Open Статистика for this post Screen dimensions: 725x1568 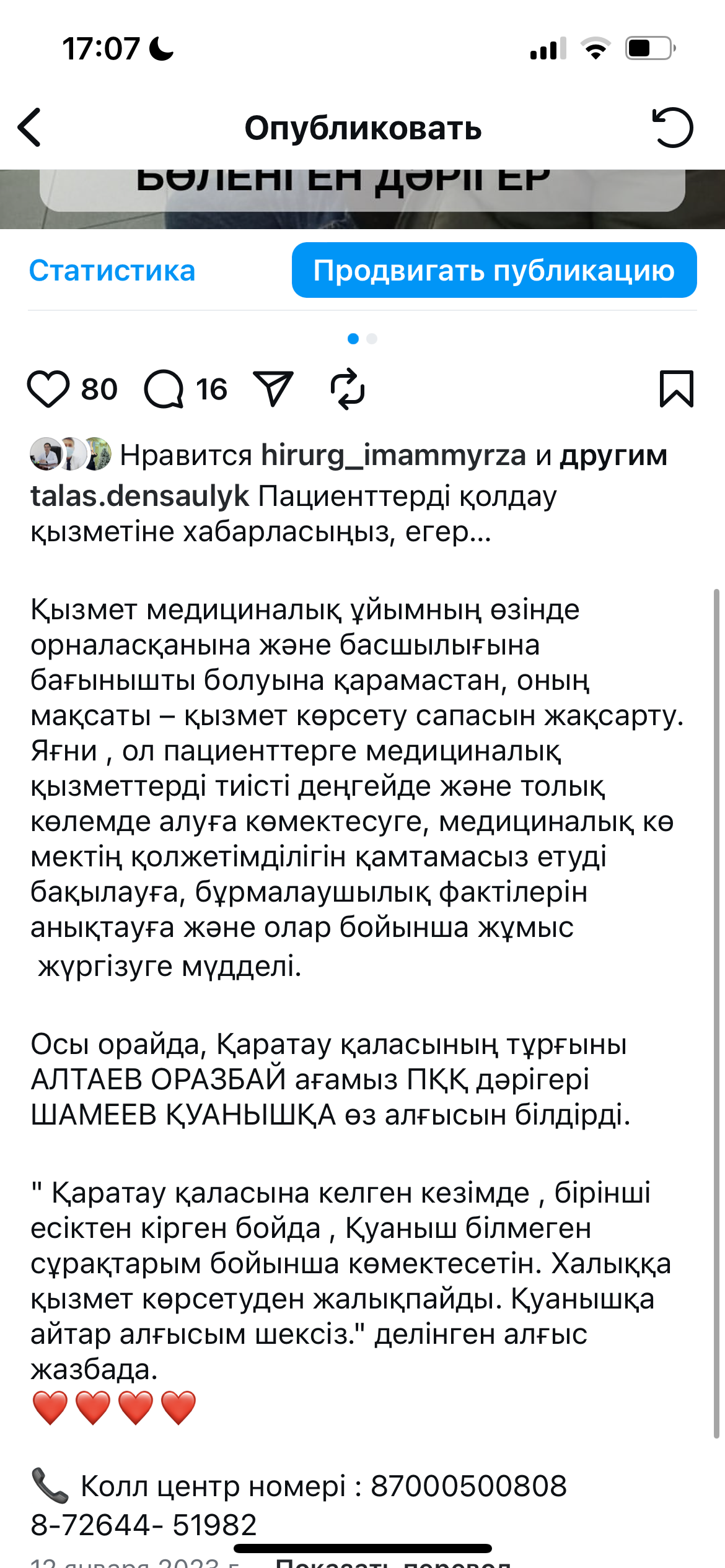click(112, 271)
